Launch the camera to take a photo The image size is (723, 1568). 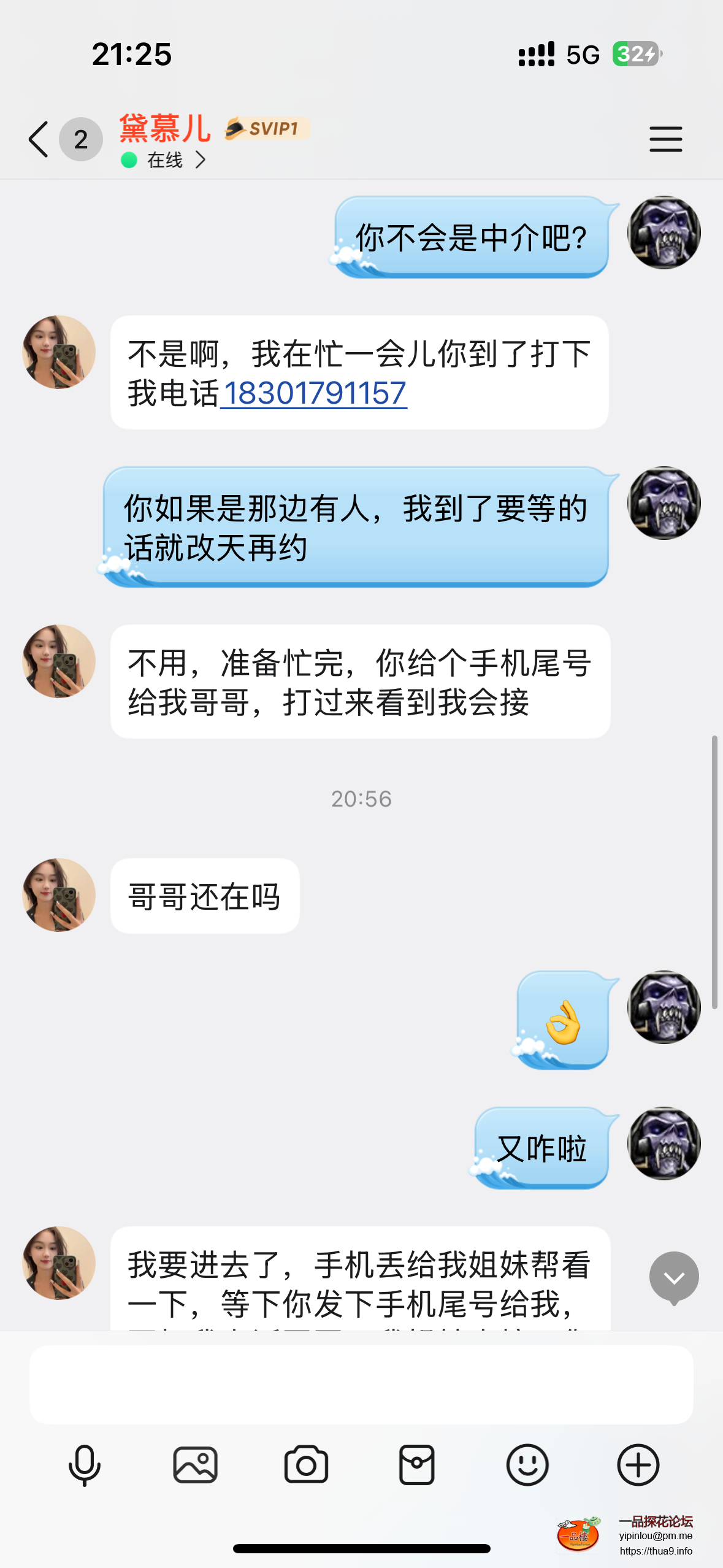[x=306, y=1465]
